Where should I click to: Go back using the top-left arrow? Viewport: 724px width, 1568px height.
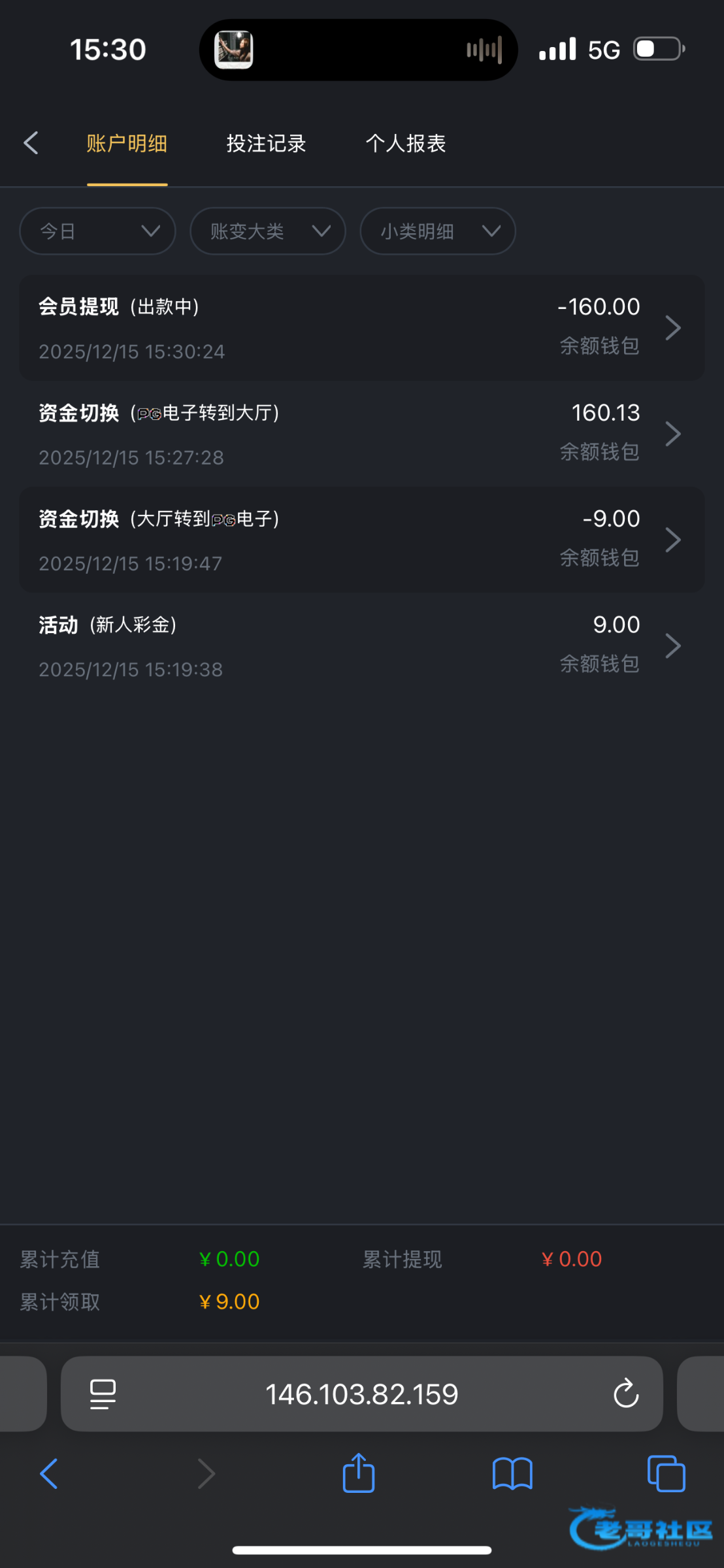point(31,143)
